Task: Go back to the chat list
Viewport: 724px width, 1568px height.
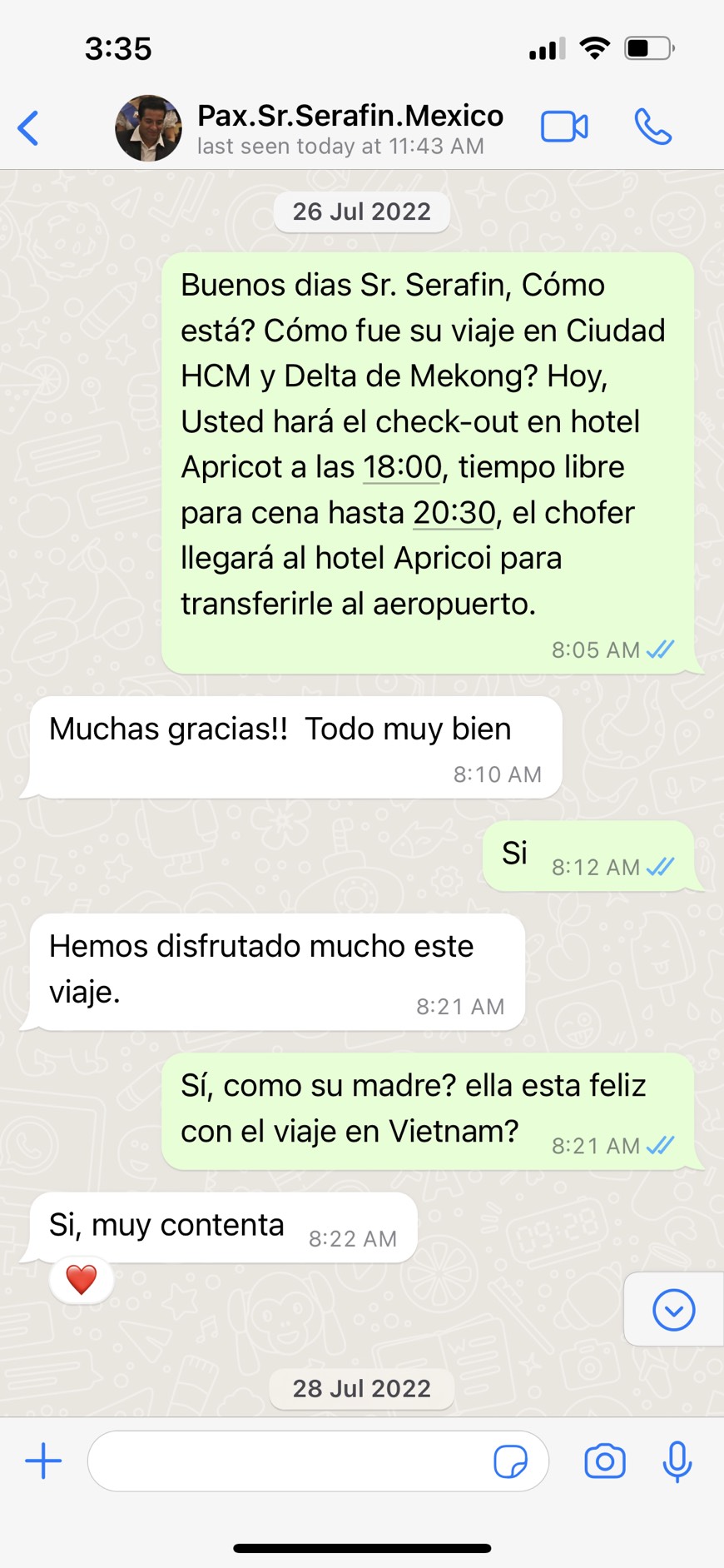Action: click(28, 128)
